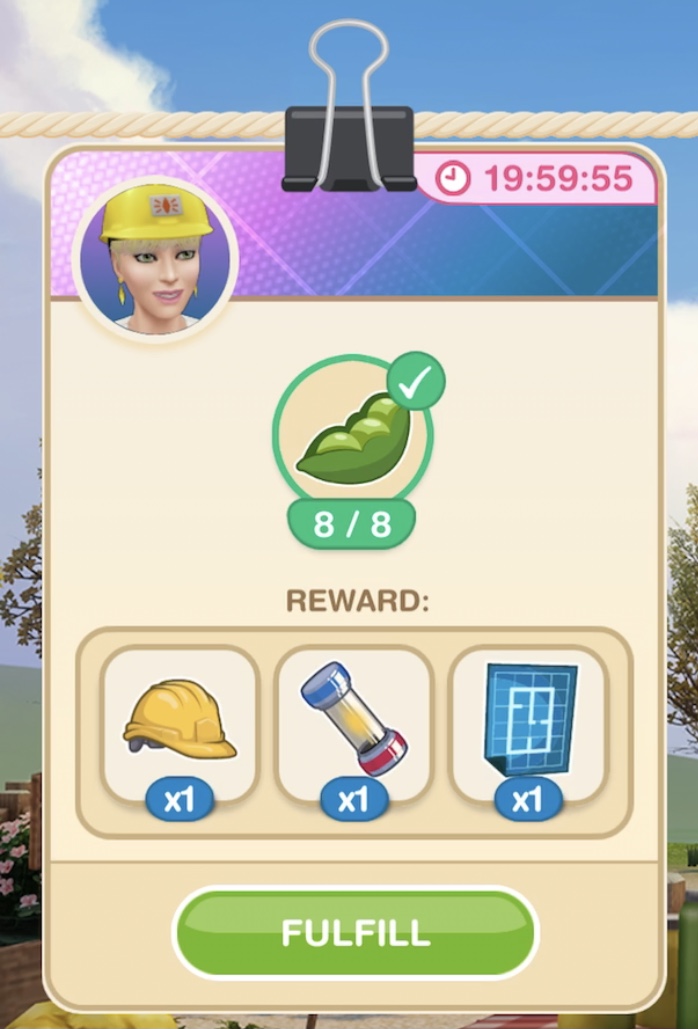View the hourglass timer reward item
Image resolution: width=698 pixels, height=1029 pixels.
[x=353, y=722]
